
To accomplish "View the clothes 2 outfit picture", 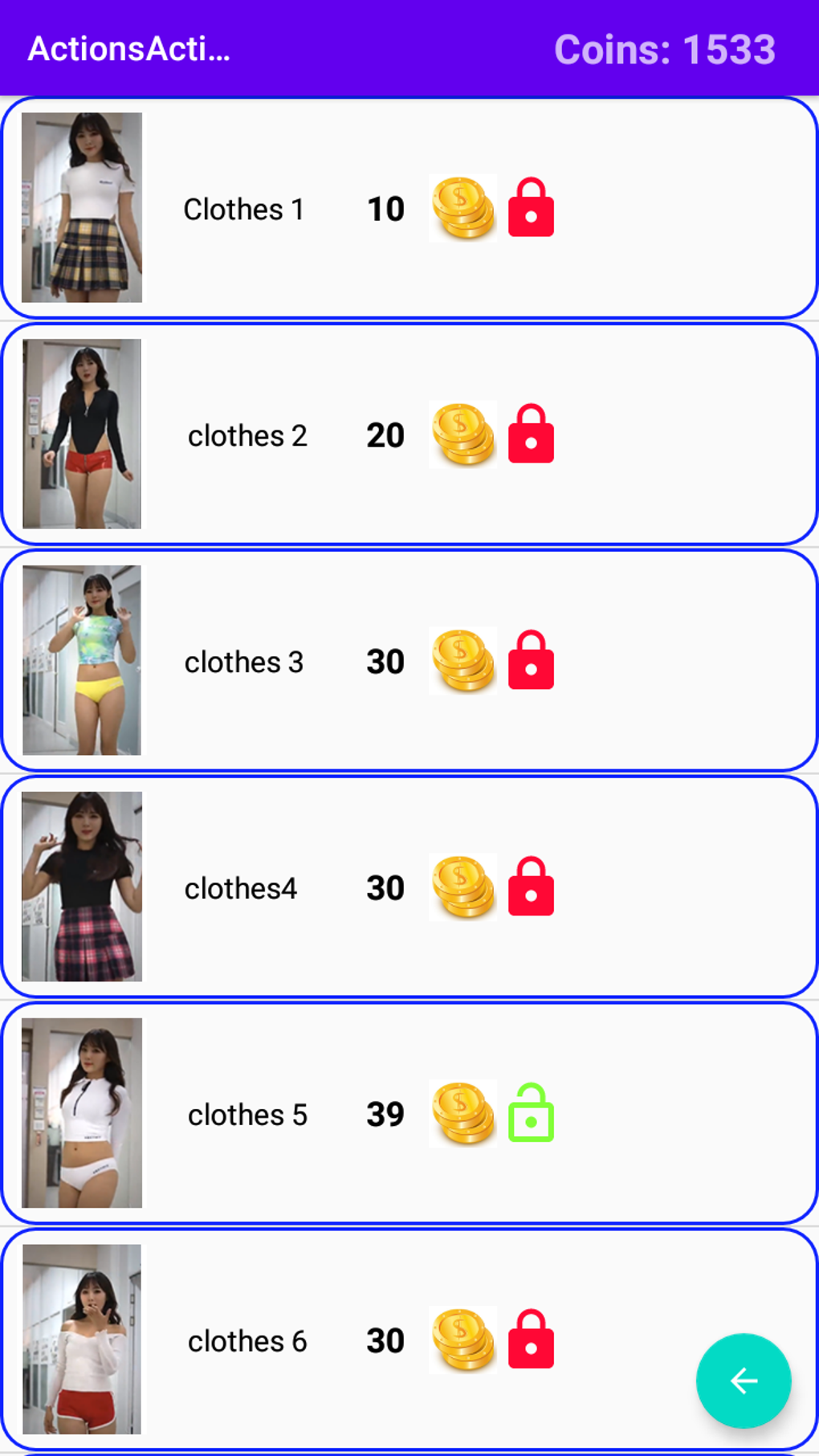I will pyautogui.click(x=82, y=434).
